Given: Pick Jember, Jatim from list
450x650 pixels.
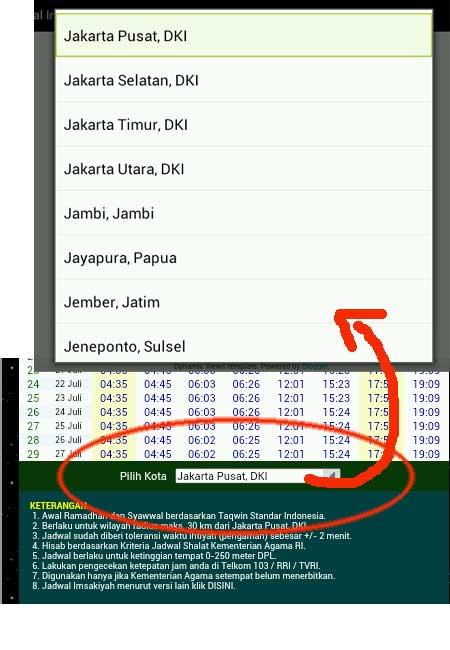Looking at the screenshot, I should click(x=244, y=302).
